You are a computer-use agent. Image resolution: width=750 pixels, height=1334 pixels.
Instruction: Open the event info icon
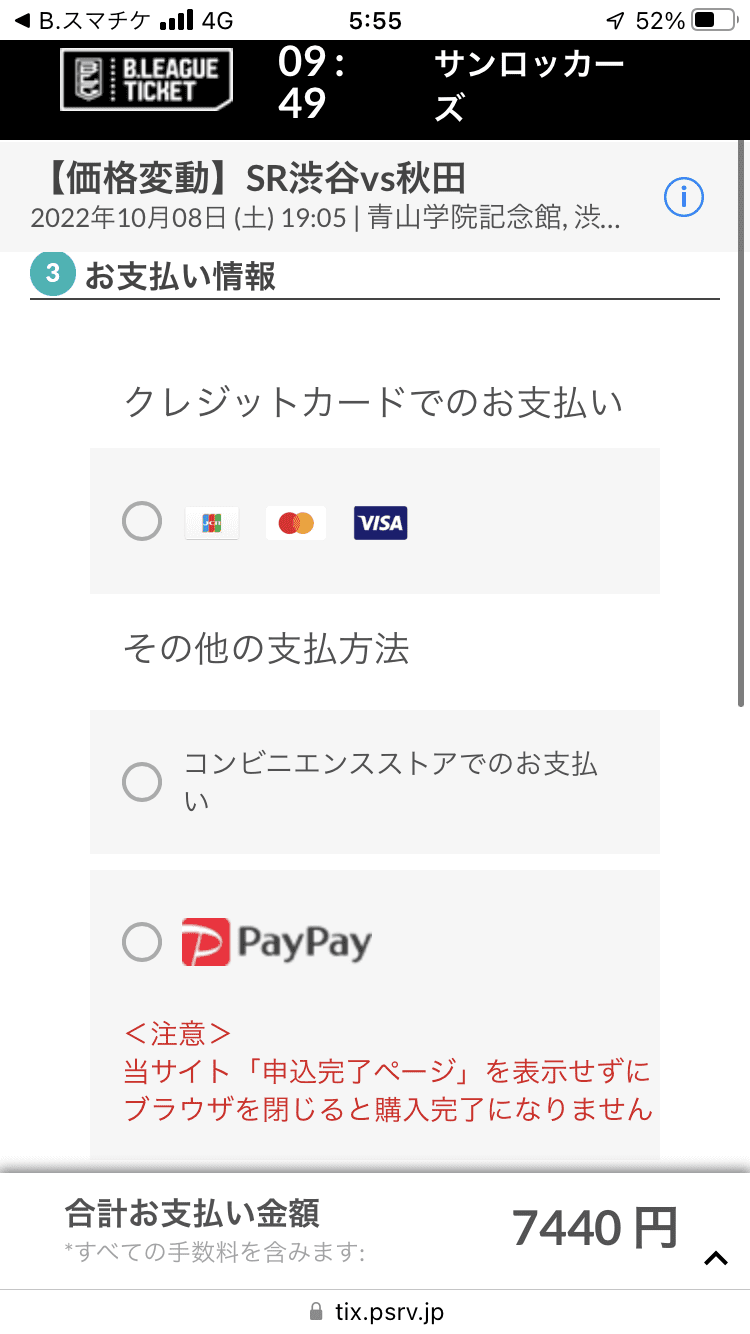point(684,197)
